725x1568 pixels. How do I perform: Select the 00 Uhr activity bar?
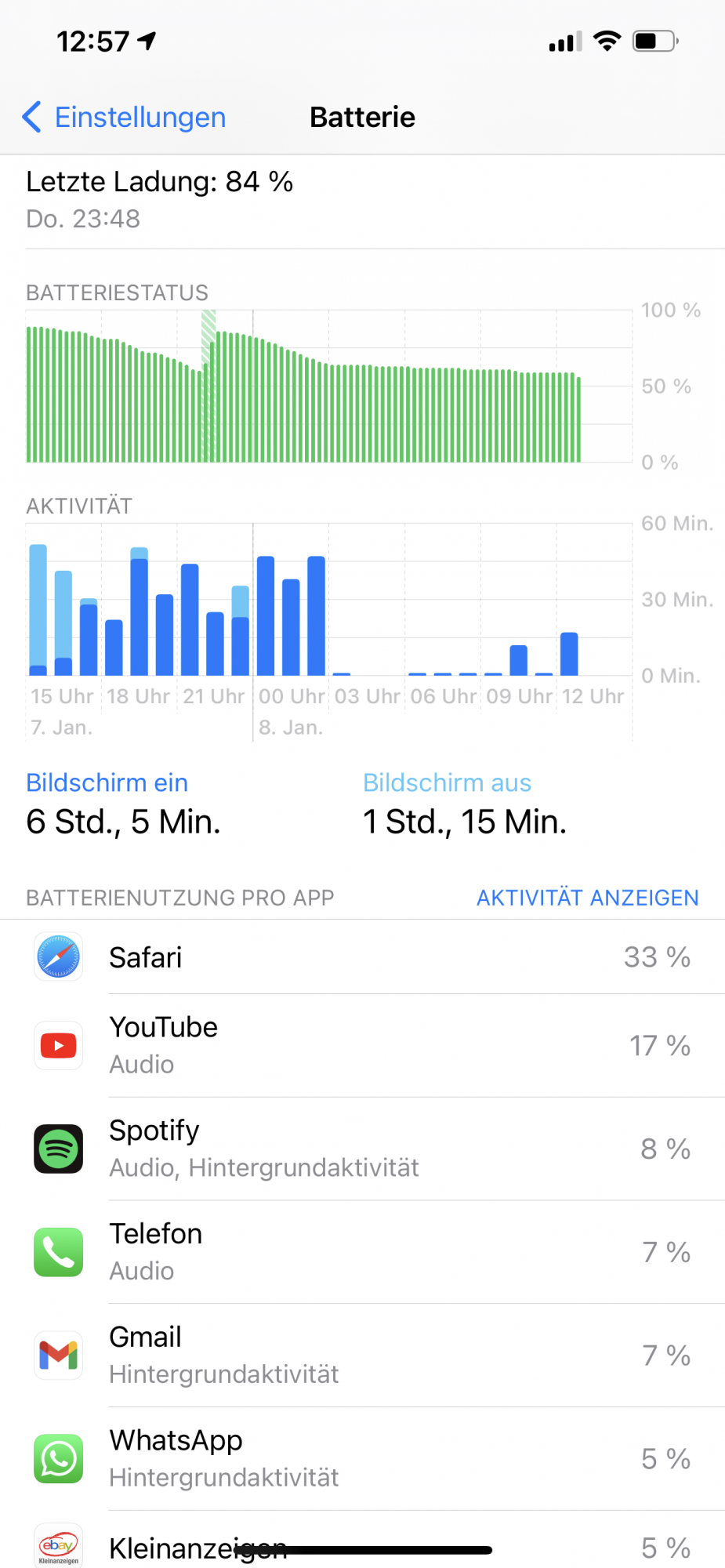coord(266,615)
